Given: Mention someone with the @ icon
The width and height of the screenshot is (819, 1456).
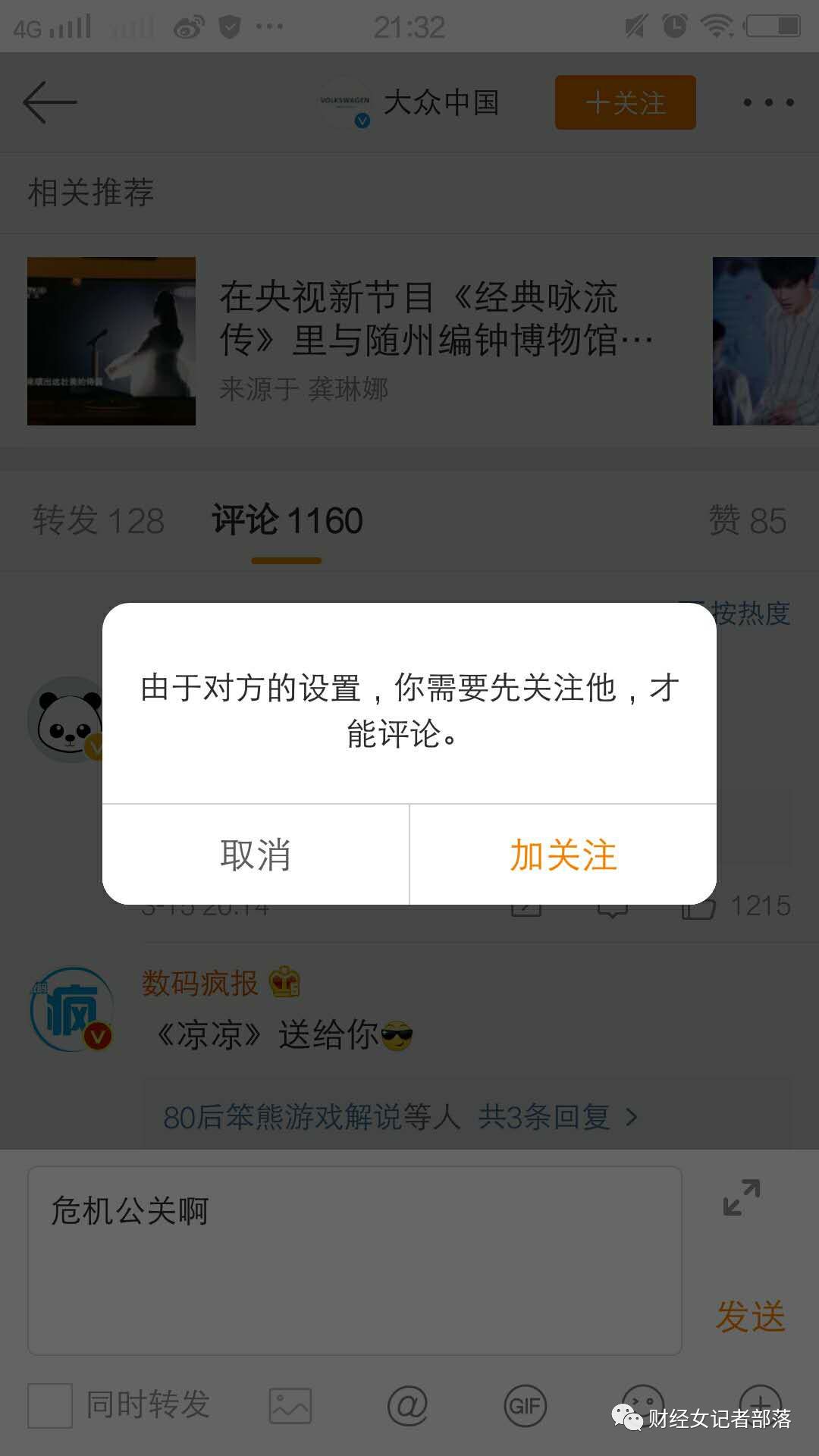Looking at the screenshot, I should point(408,1405).
